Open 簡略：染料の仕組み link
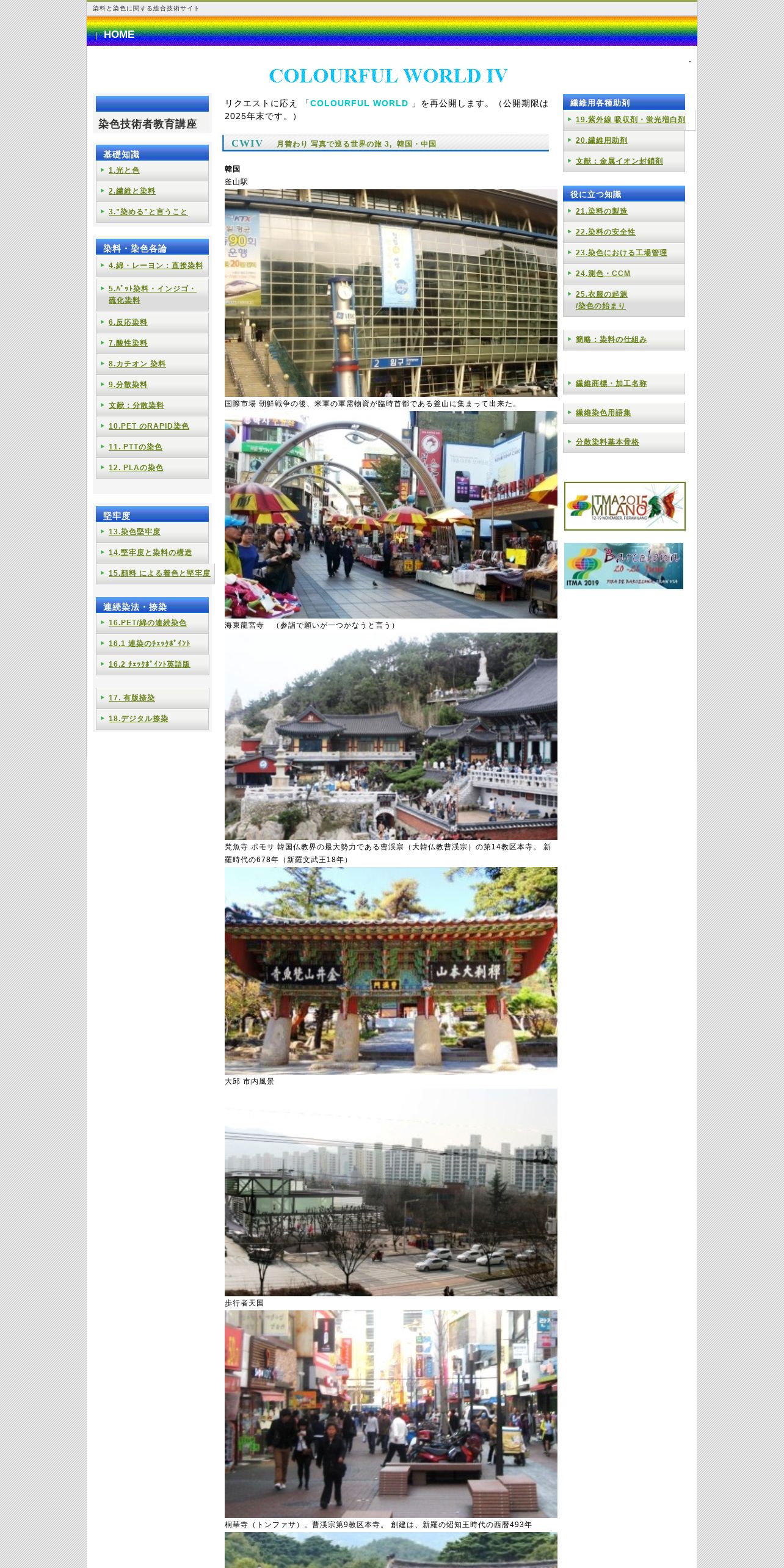The height and width of the screenshot is (1568, 784). [611, 339]
